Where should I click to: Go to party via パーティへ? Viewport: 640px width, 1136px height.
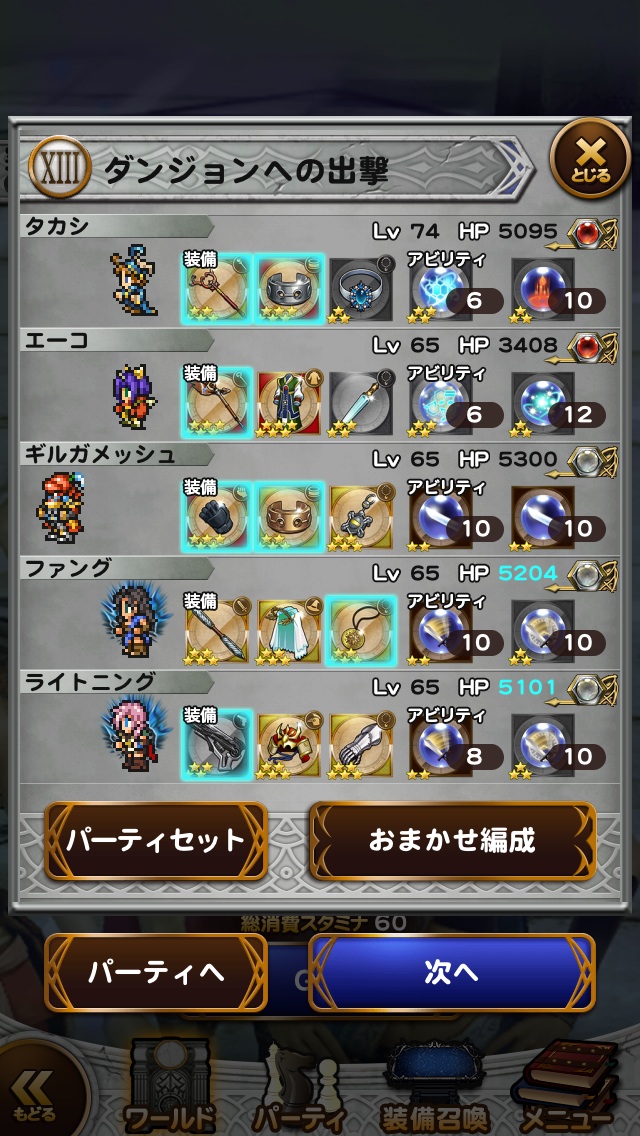pos(155,973)
